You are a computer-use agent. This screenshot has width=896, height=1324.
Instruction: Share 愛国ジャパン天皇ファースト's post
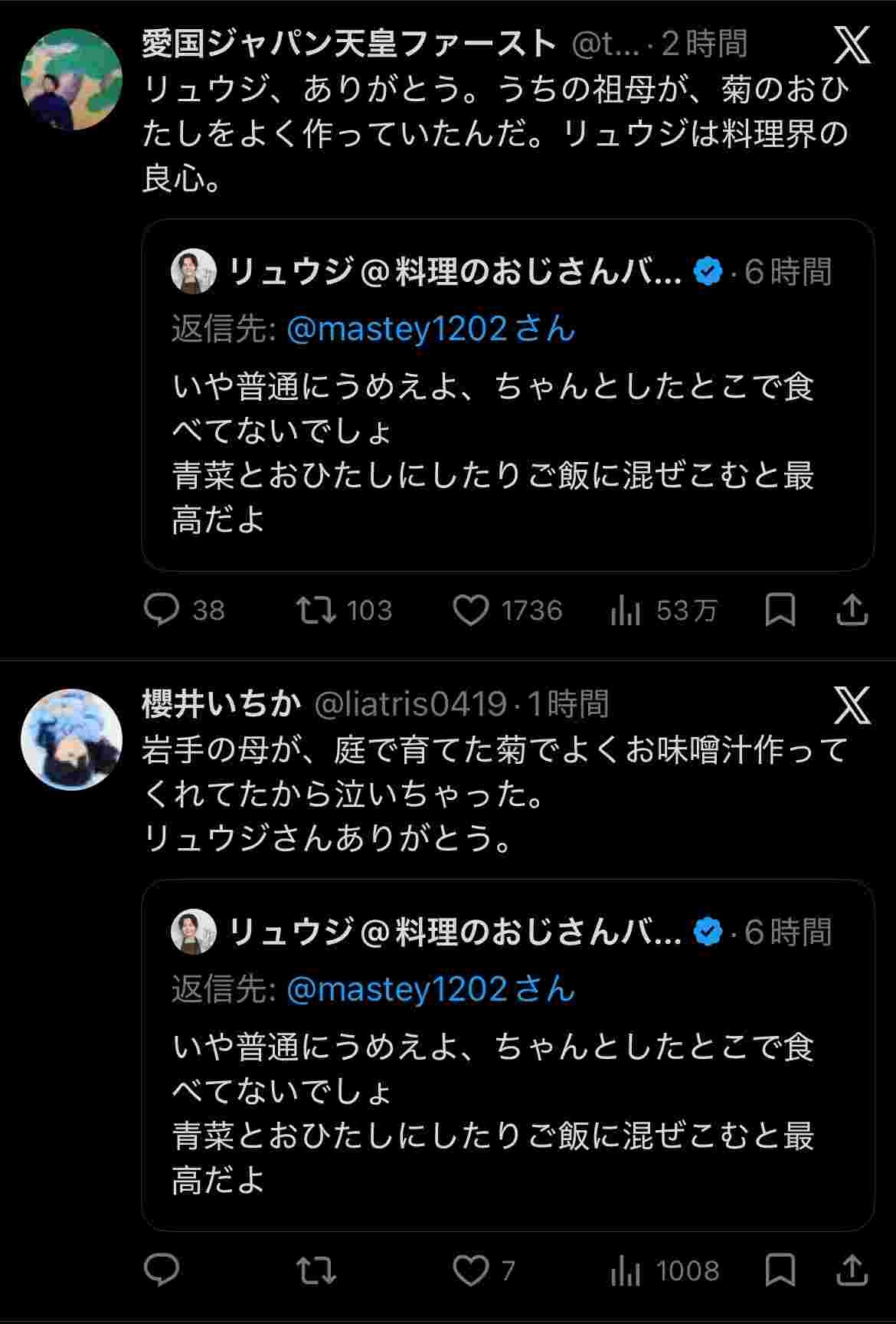(x=852, y=611)
